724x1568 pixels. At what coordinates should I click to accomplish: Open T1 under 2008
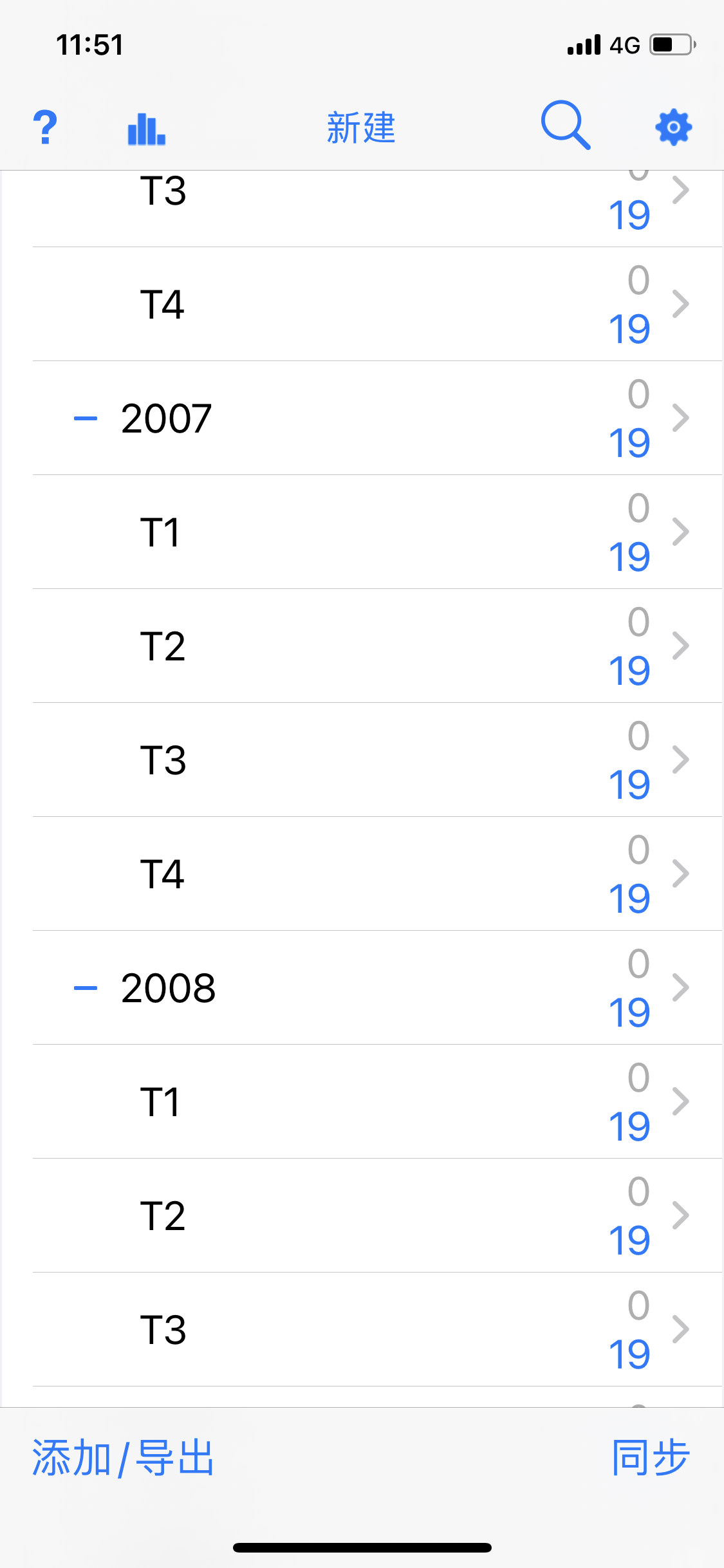[x=377, y=1101]
